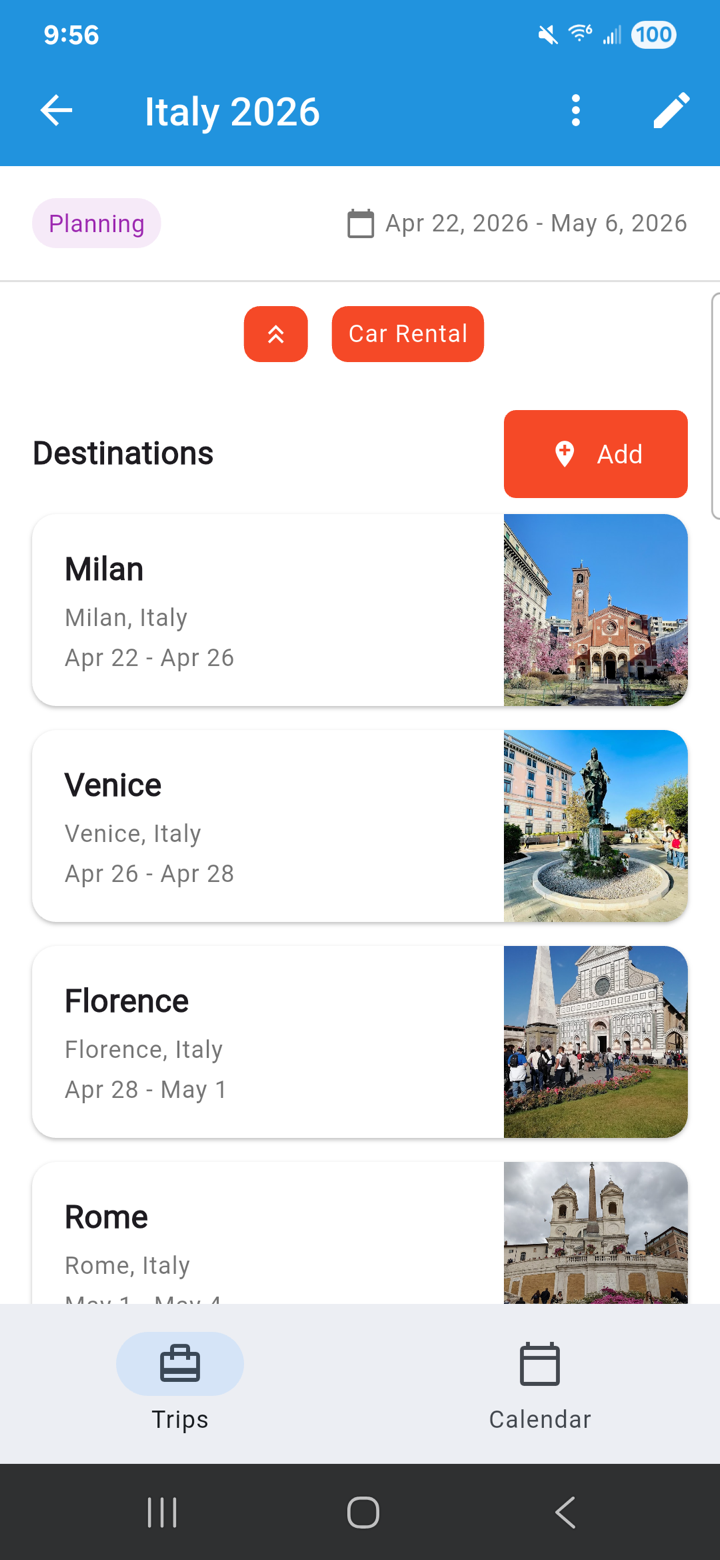This screenshot has width=720, height=1560.
Task: Open the Trips briefcase icon in bottom navigation
Action: 180,1363
